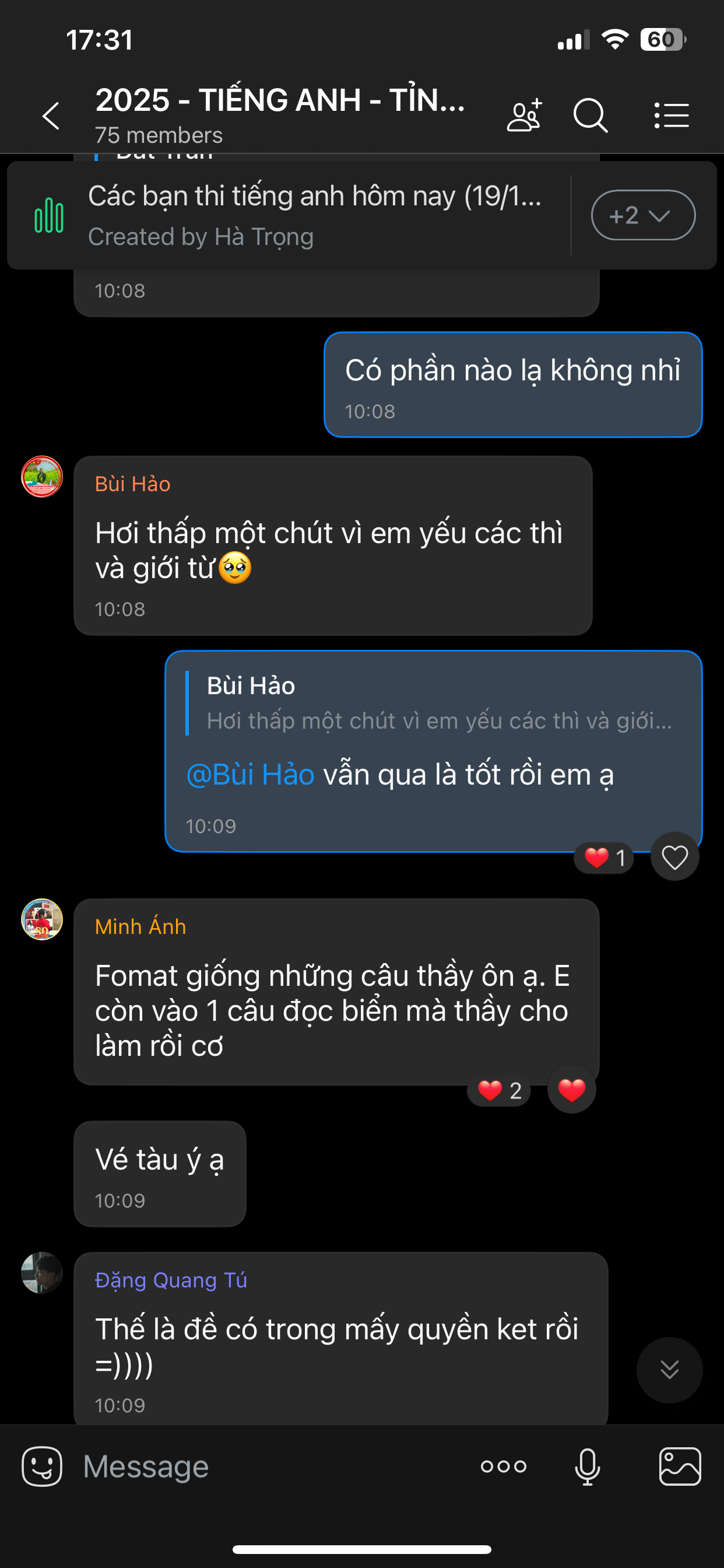This screenshot has height=1568, width=724.
Task: Search within this conversation
Action: [x=589, y=115]
